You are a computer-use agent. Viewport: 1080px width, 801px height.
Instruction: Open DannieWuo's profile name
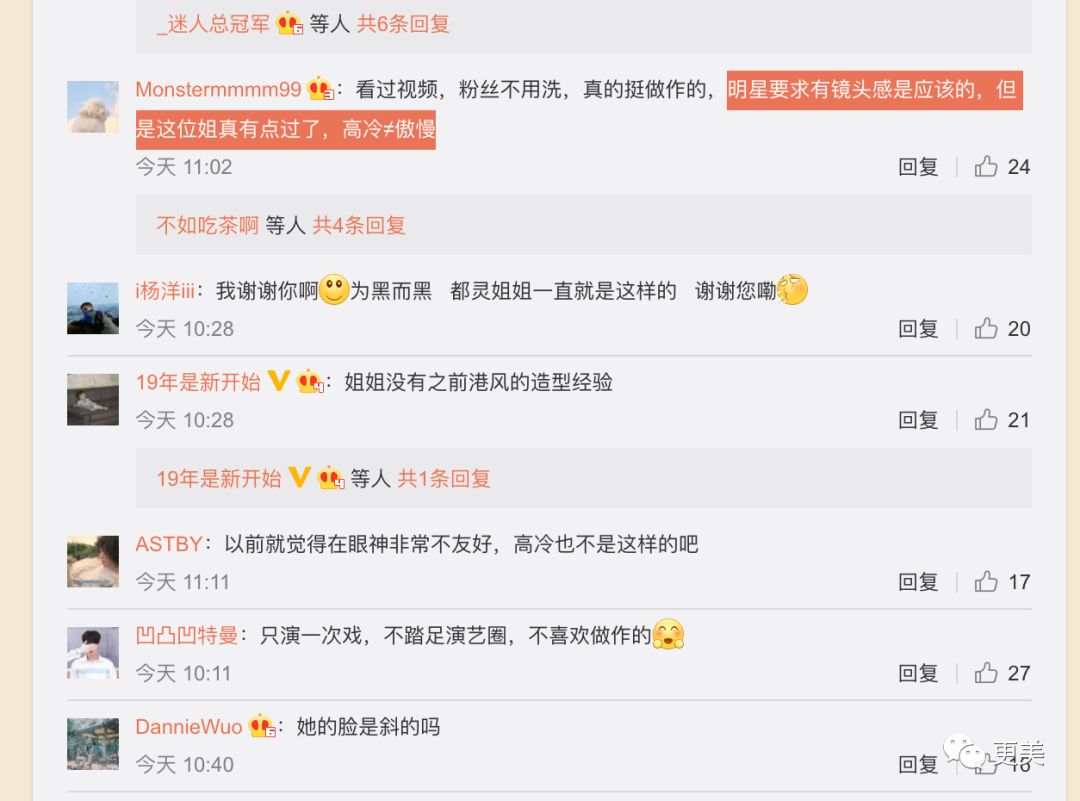[189, 727]
